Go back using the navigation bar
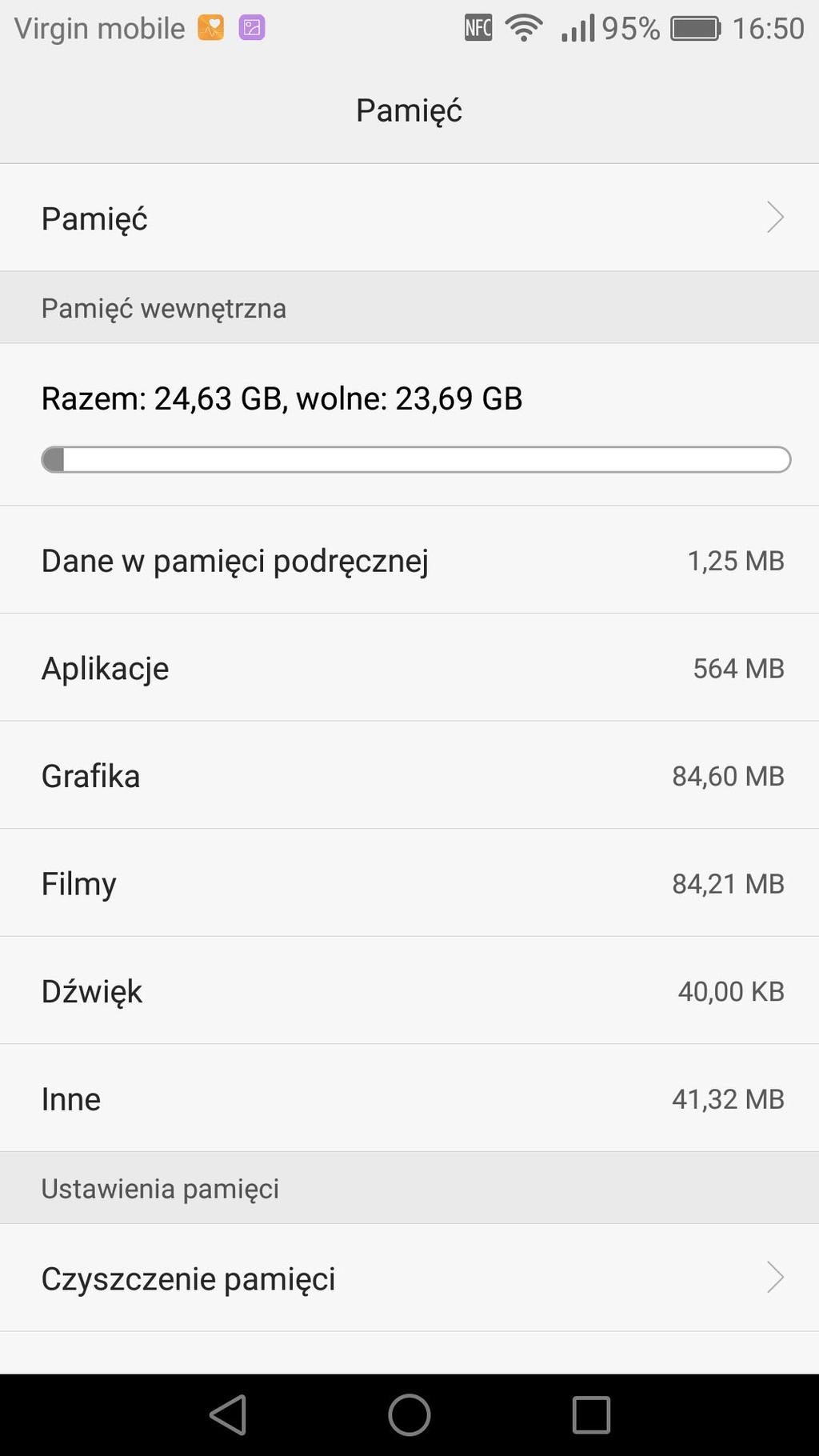Viewport: 819px width, 1456px height. pyautogui.click(x=228, y=1414)
